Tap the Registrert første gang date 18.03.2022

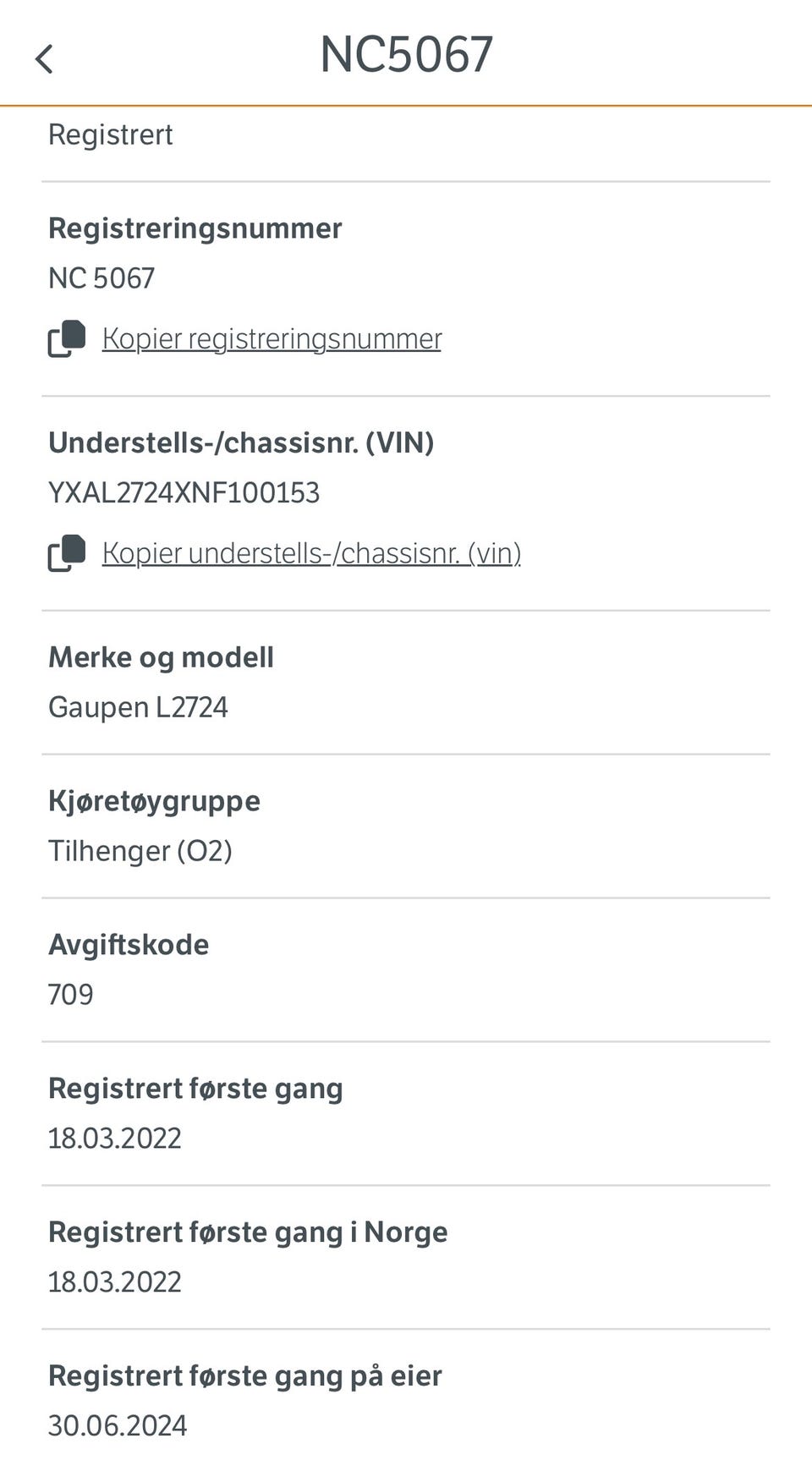point(115,1138)
